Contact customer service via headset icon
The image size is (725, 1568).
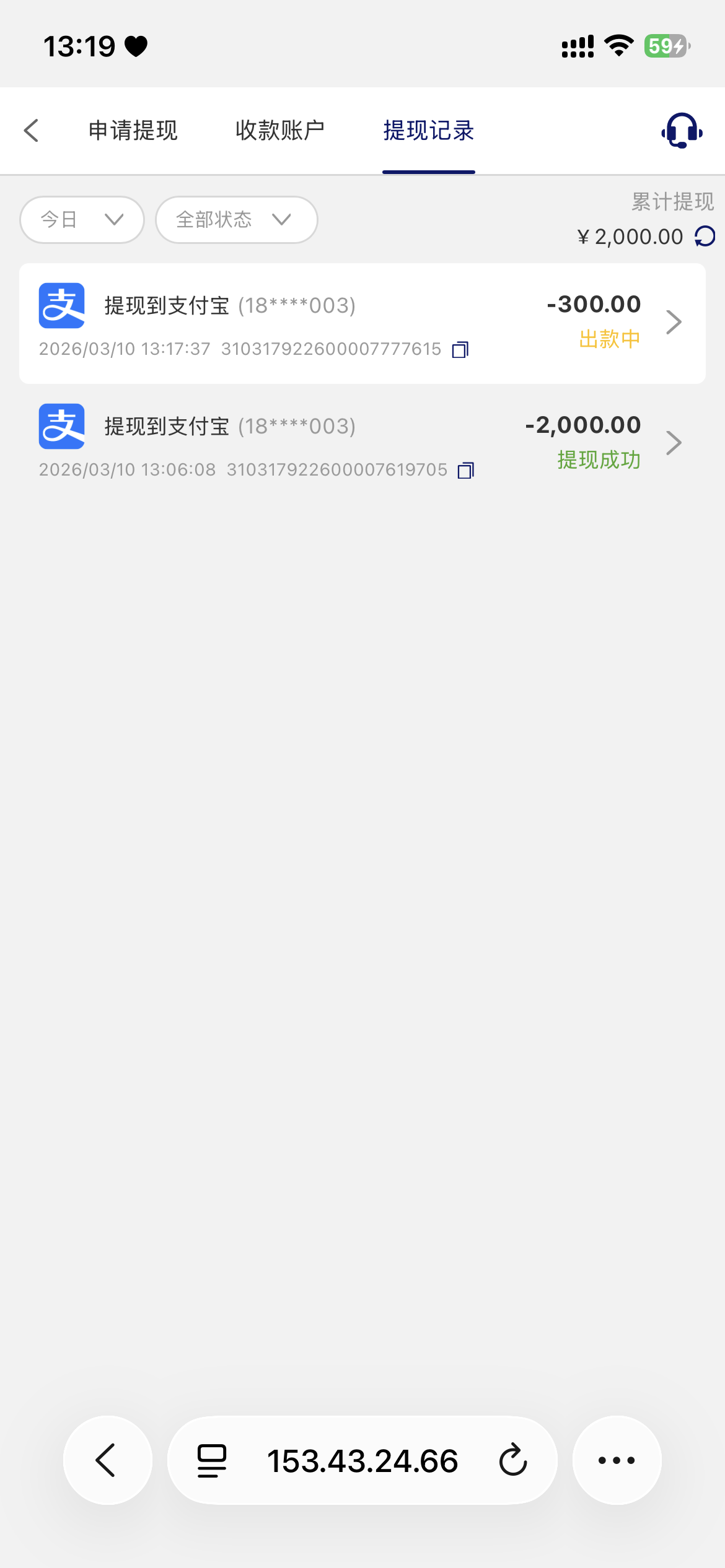point(682,131)
